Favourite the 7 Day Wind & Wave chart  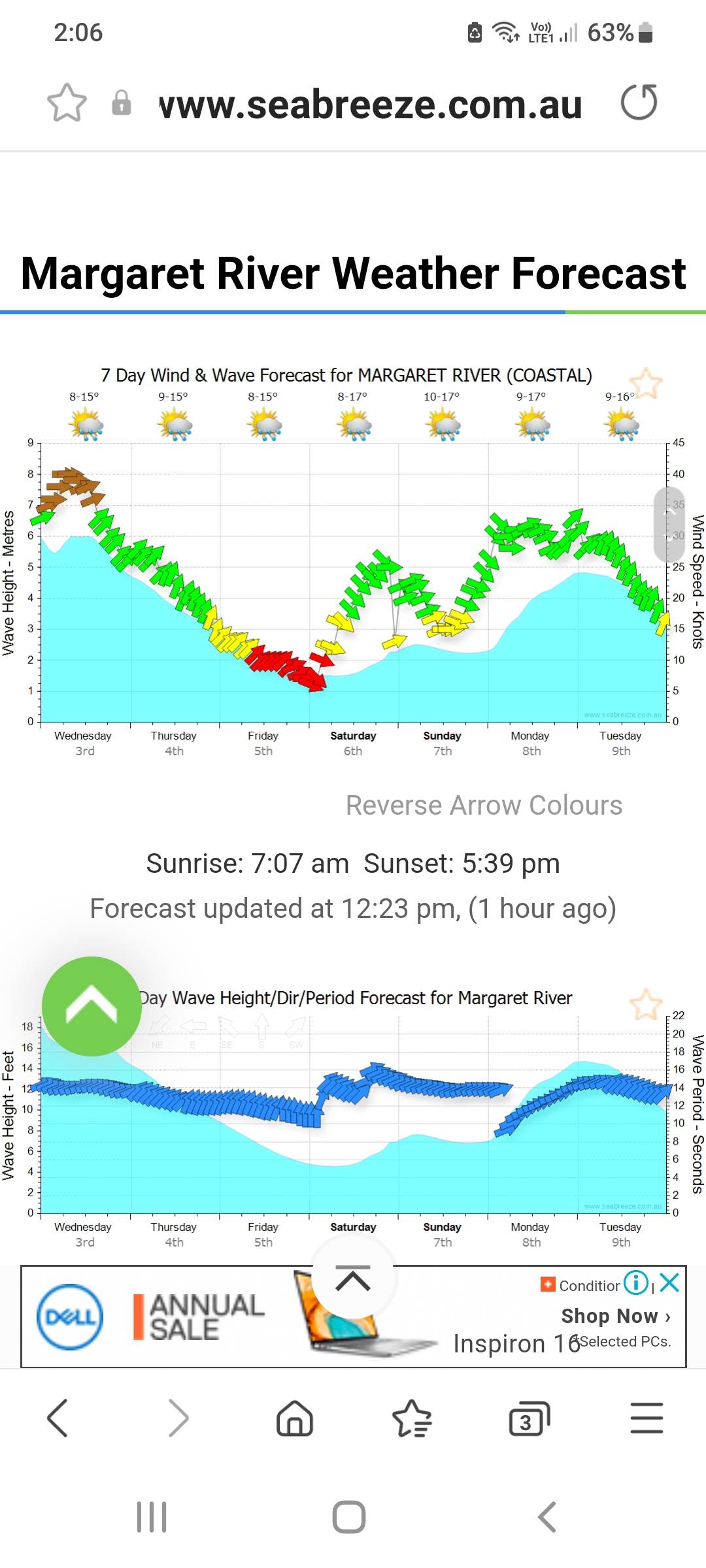(x=646, y=383)
